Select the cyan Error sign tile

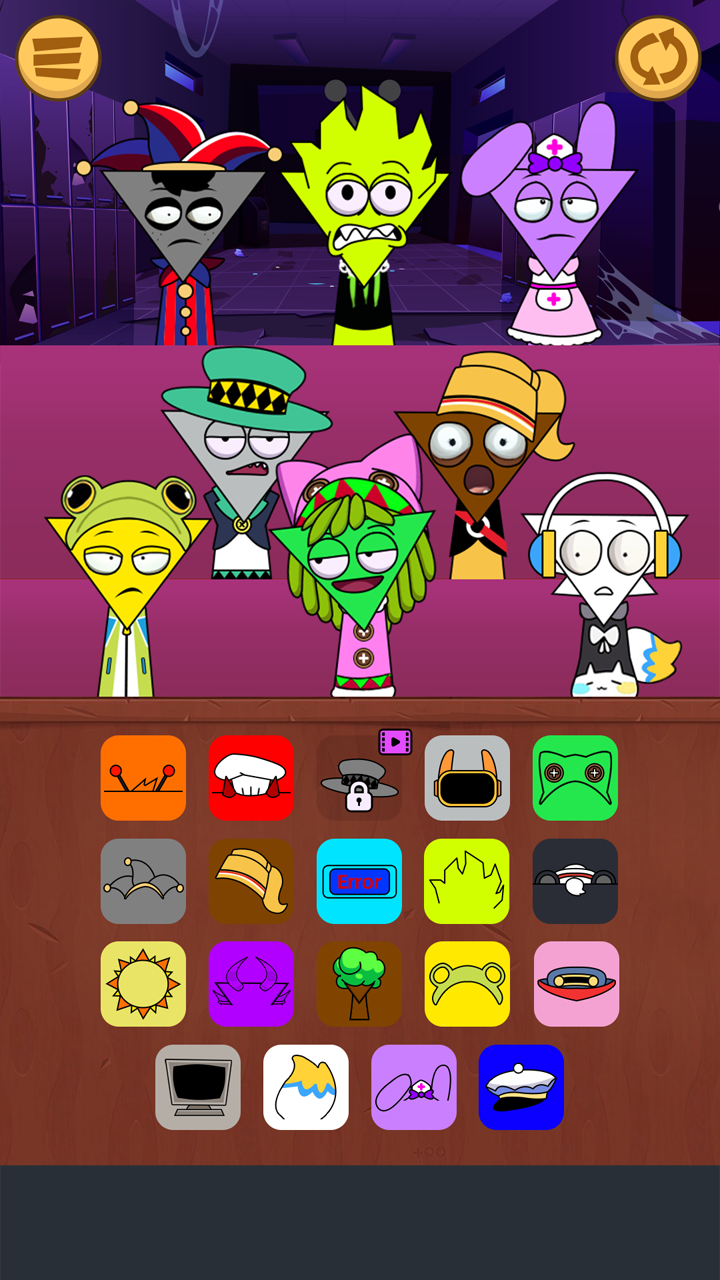359,881
